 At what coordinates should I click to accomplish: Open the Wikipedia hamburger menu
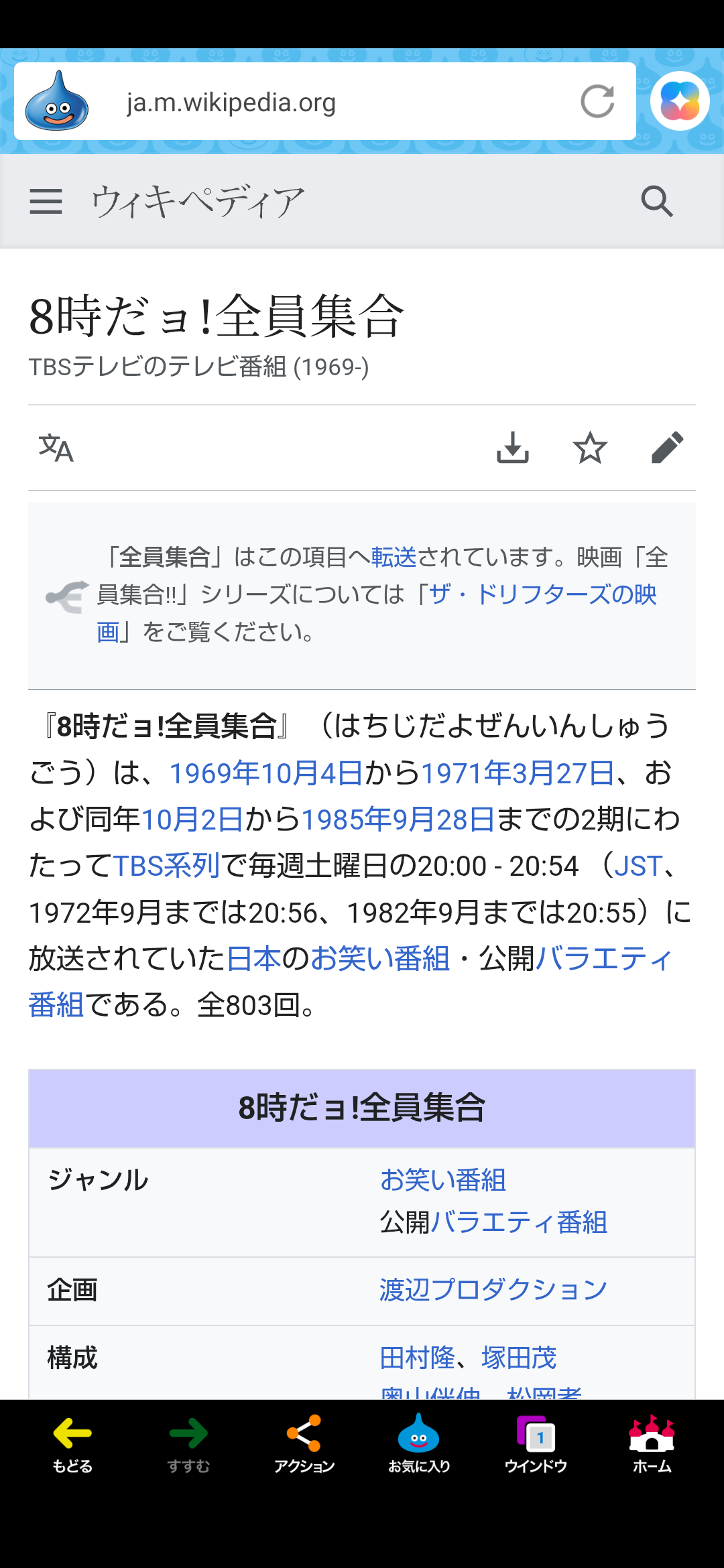[46, 201]
